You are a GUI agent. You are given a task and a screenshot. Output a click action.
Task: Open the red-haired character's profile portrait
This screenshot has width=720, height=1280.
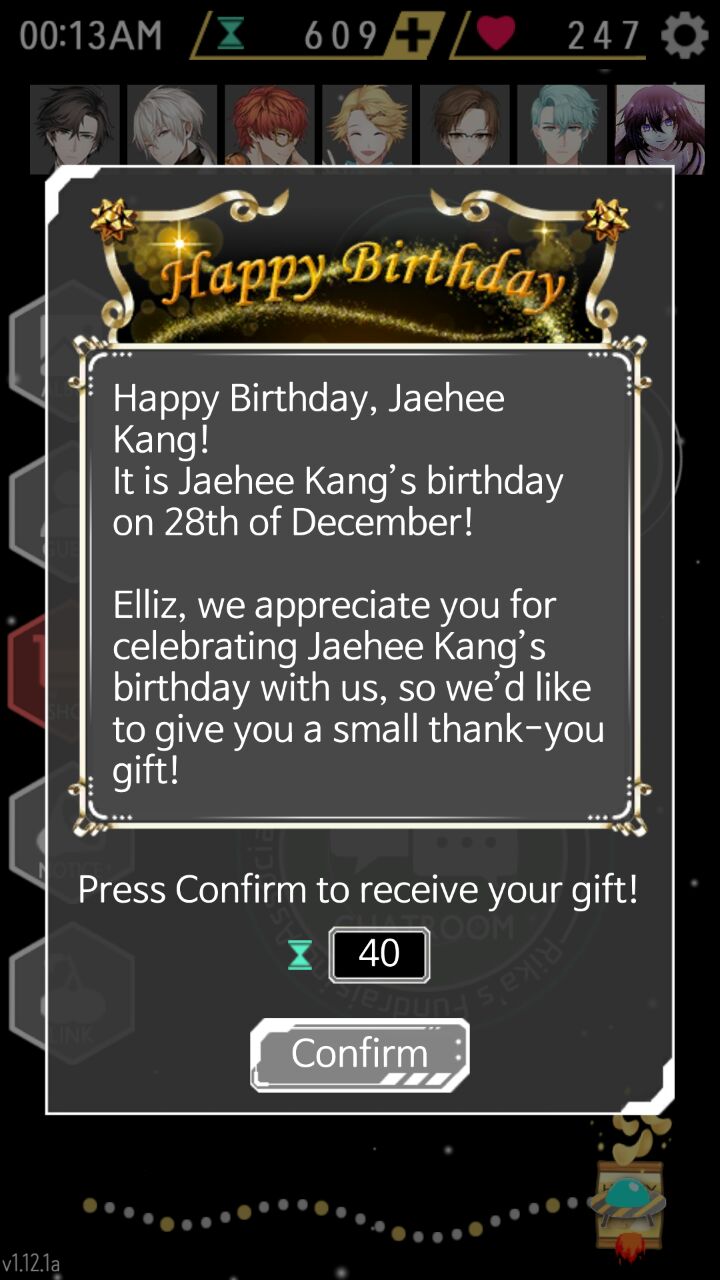pos(269,125)
